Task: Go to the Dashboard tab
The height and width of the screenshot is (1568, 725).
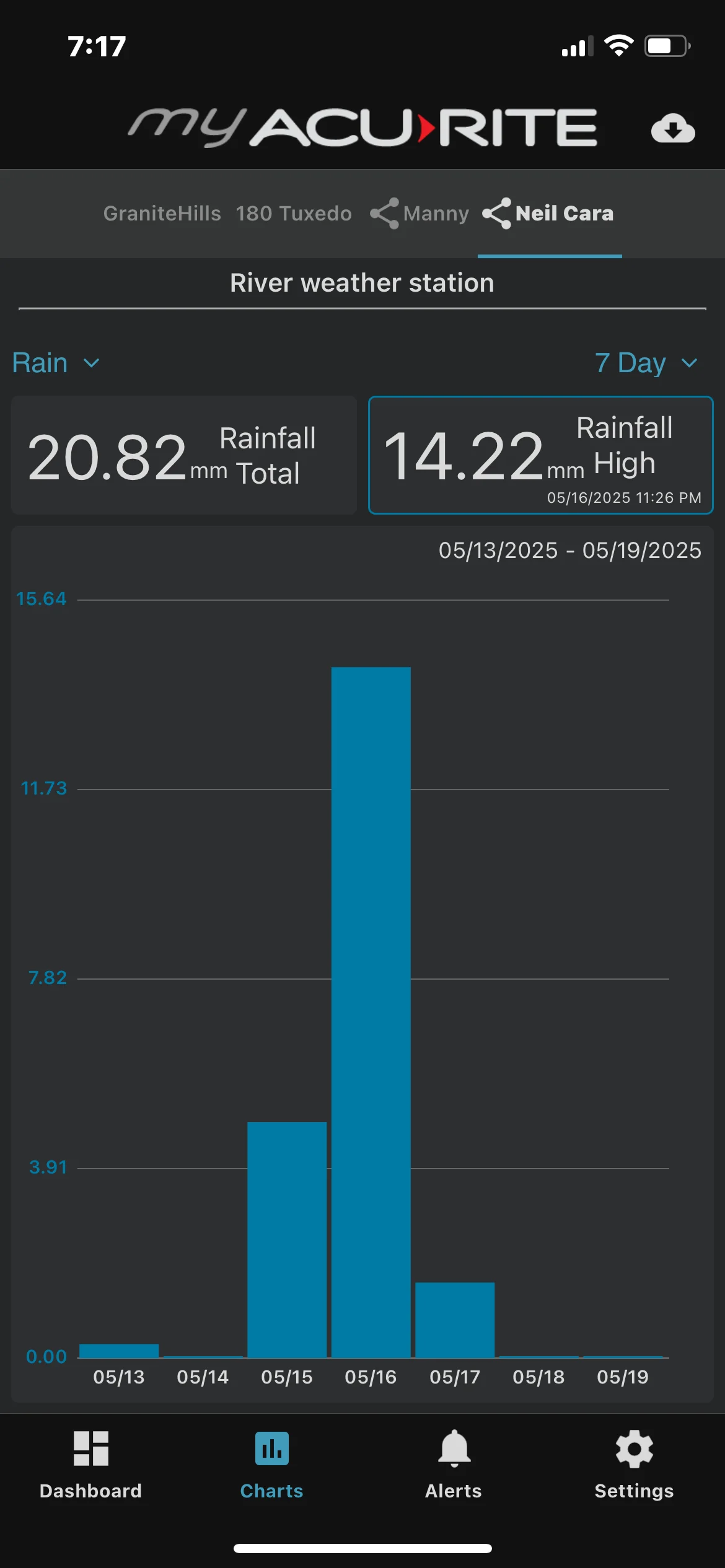Action: pos(90,1464)
